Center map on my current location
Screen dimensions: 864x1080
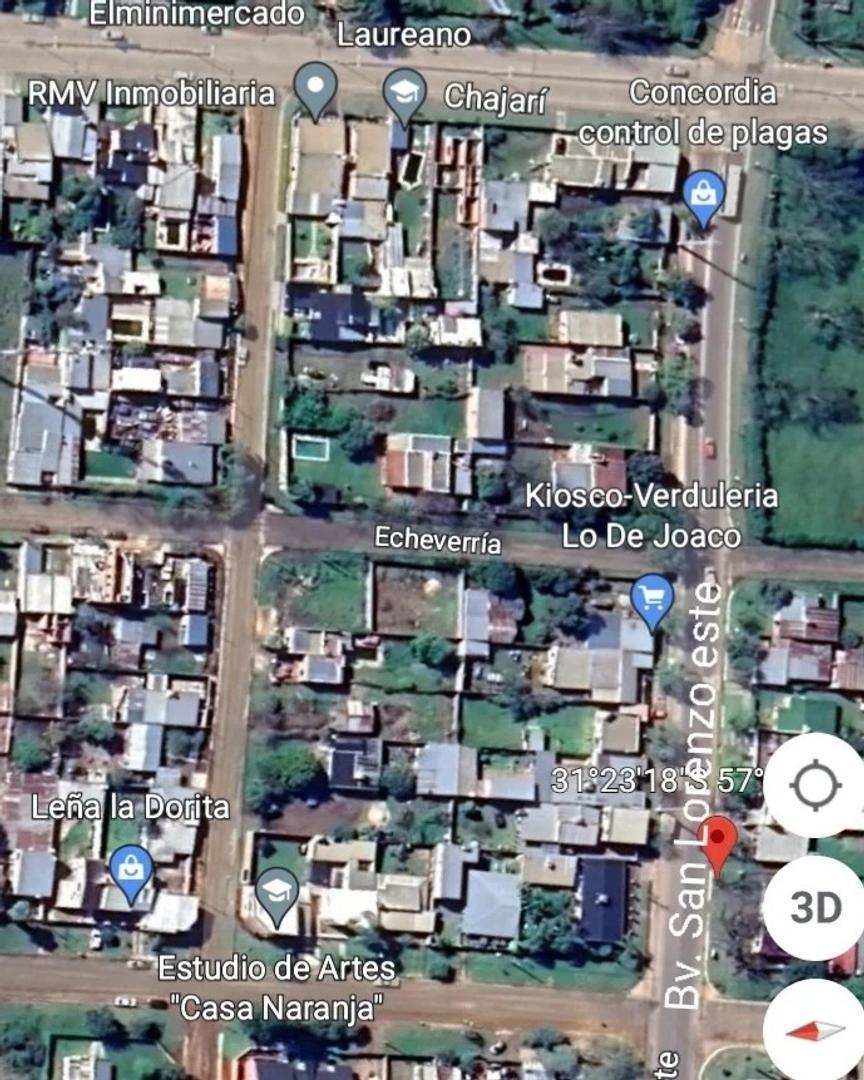[815, 786]
